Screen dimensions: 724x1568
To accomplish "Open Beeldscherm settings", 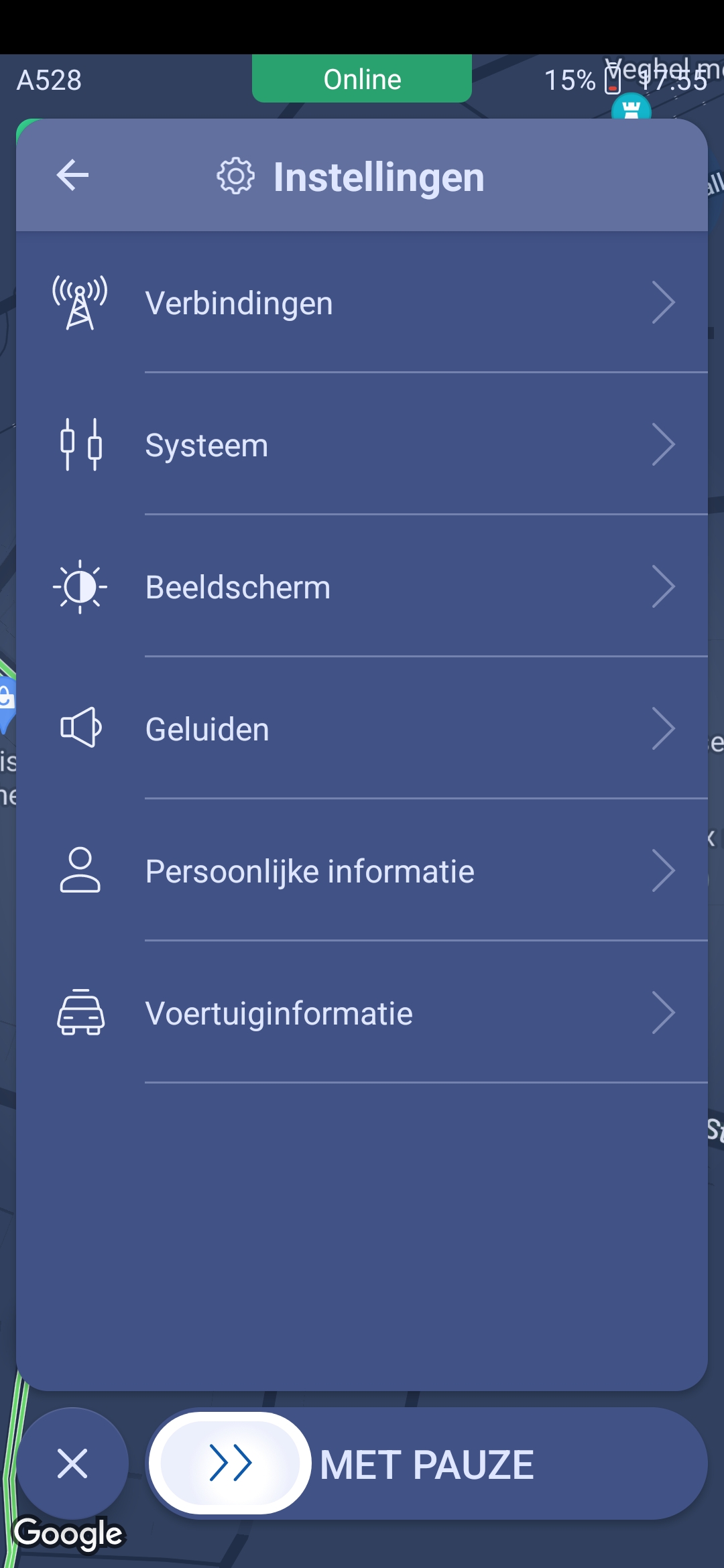I will coord(362,587).
